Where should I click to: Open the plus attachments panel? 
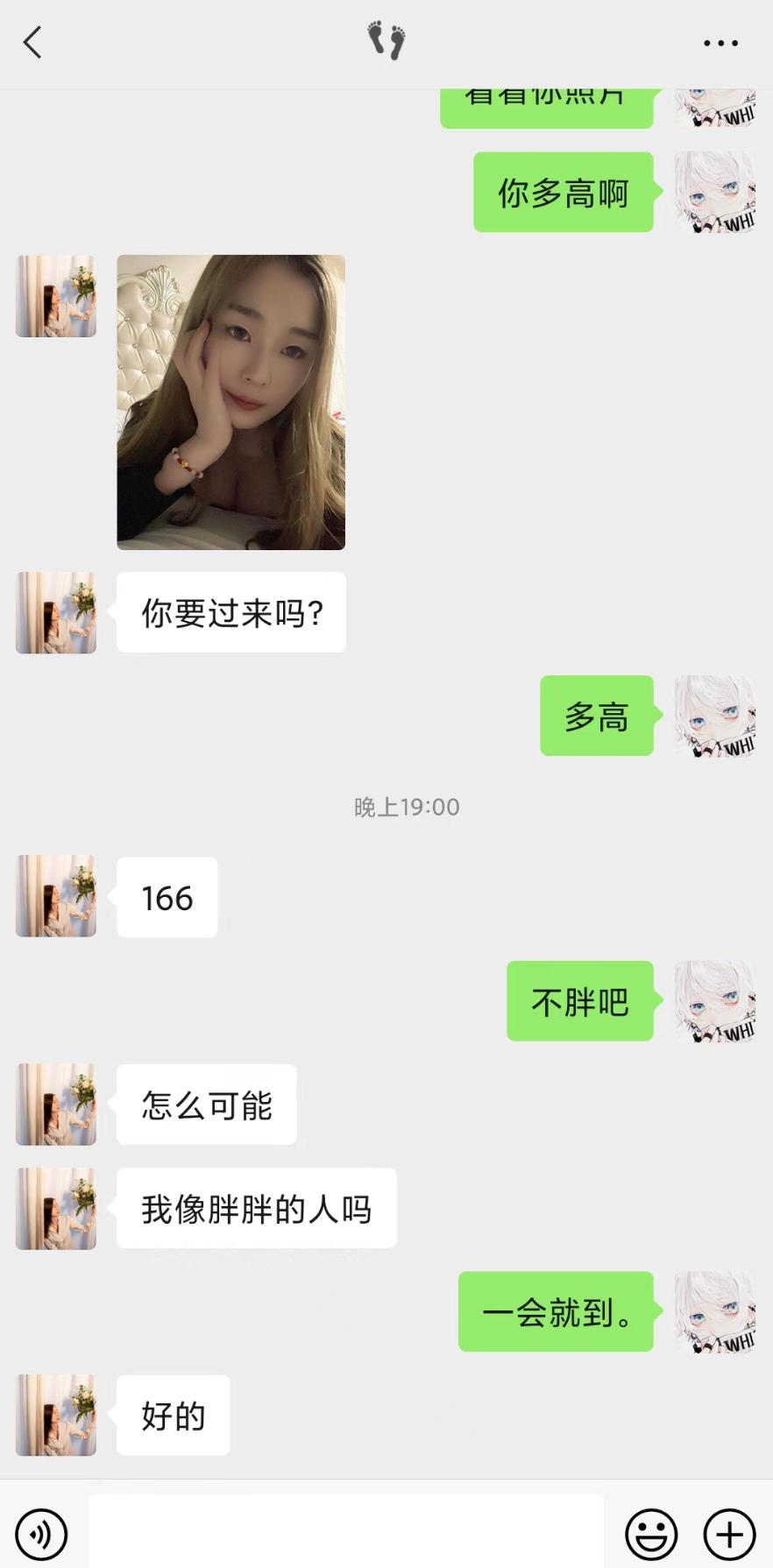tap(729, 1534)
